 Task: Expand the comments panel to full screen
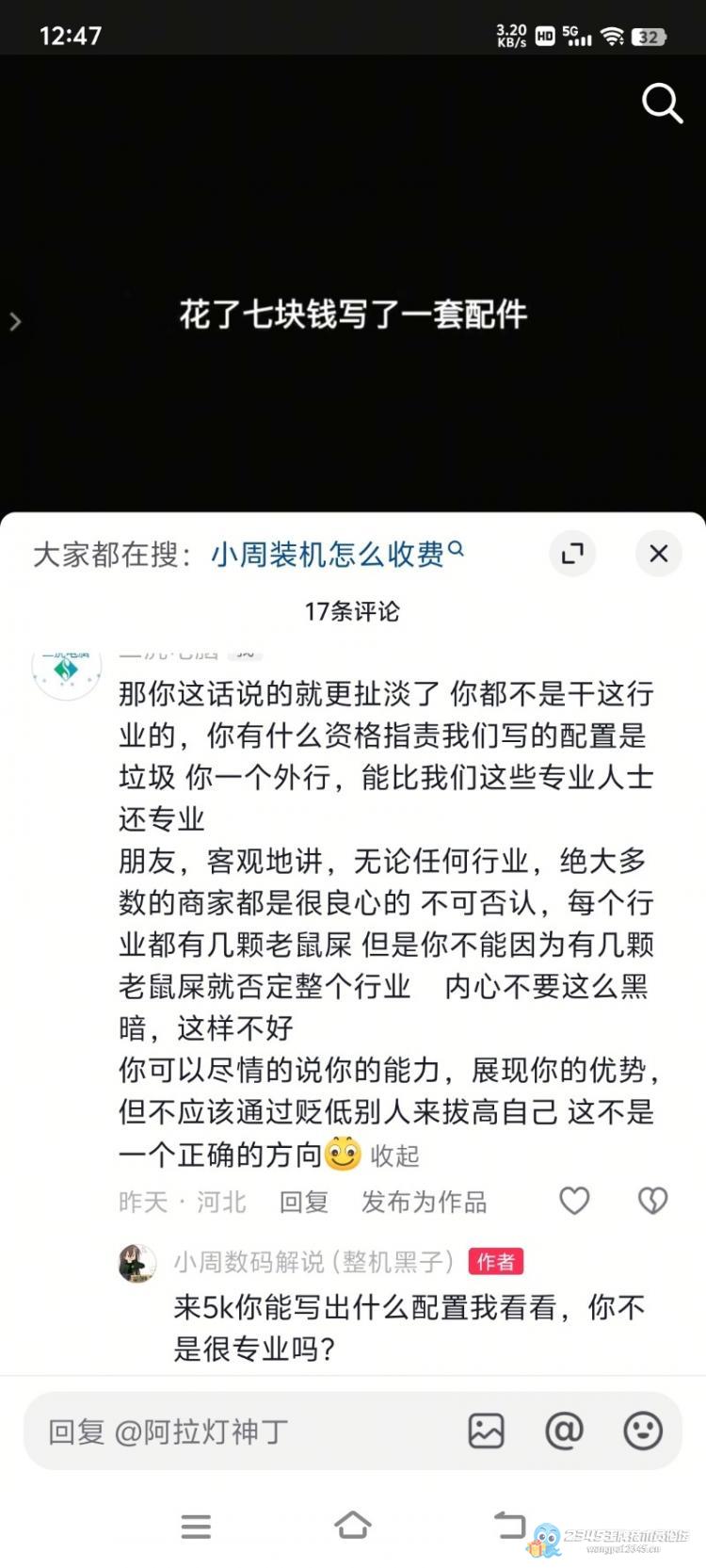(x=572, y=553)
